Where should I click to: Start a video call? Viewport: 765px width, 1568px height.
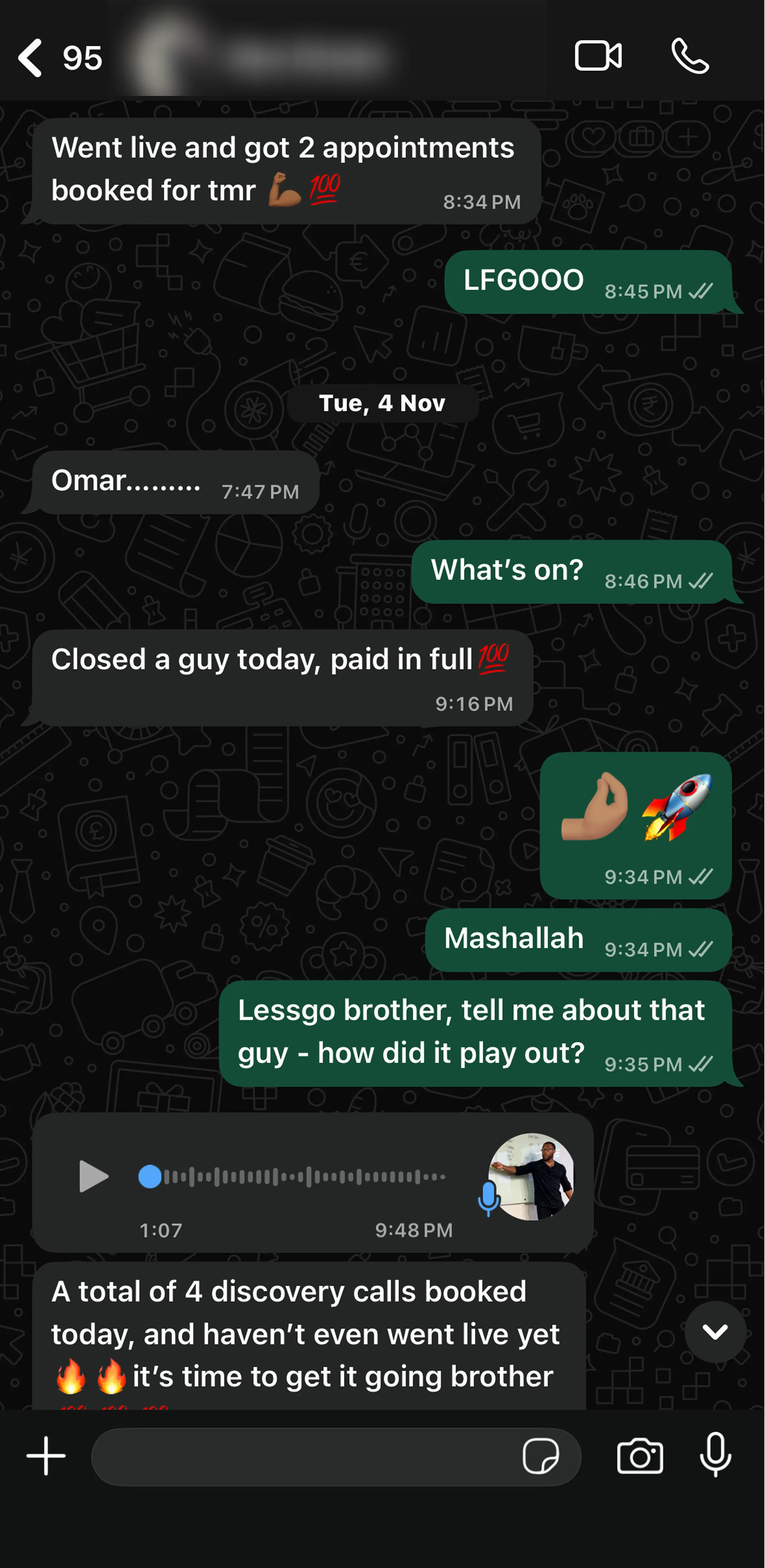click(x=598, y=56)
